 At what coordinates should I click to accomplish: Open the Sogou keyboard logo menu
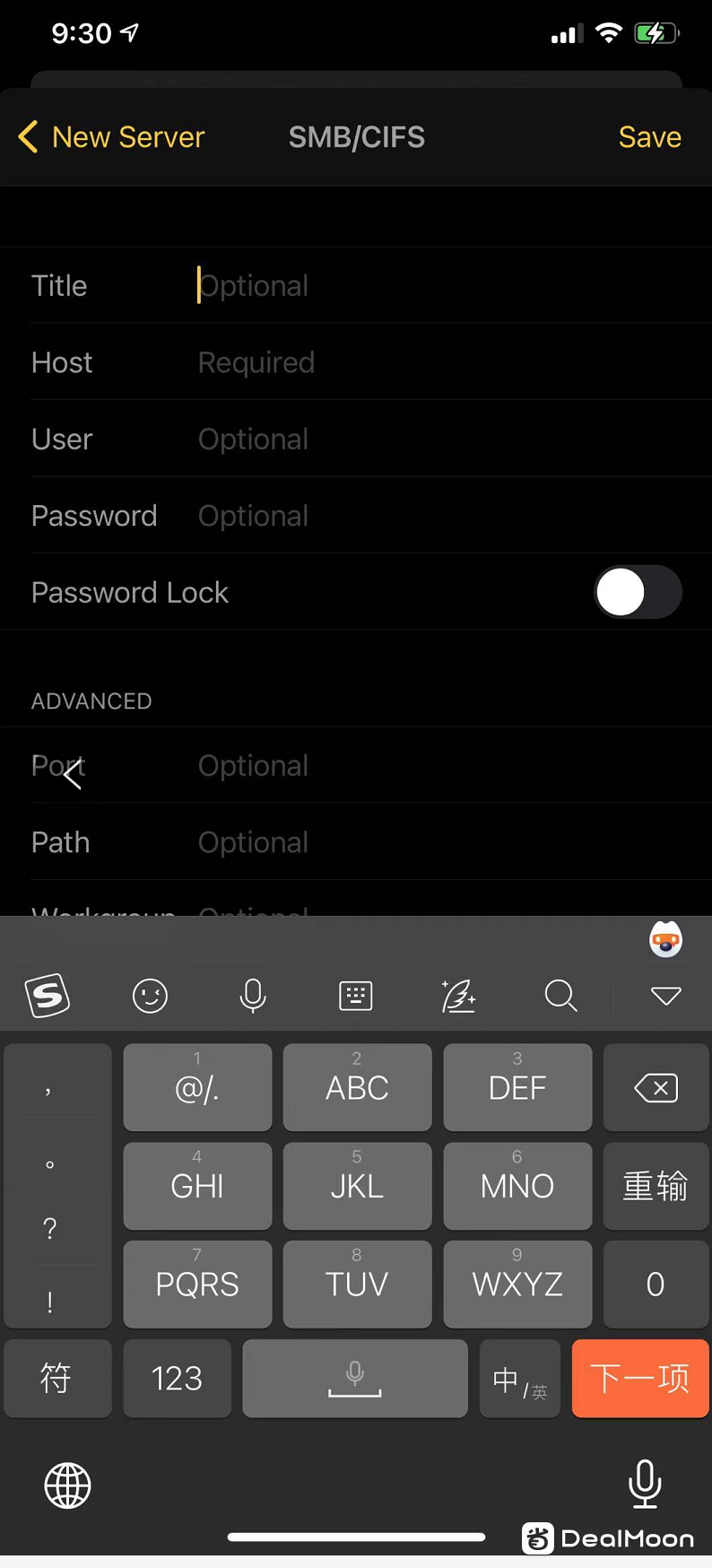[48, 996]
